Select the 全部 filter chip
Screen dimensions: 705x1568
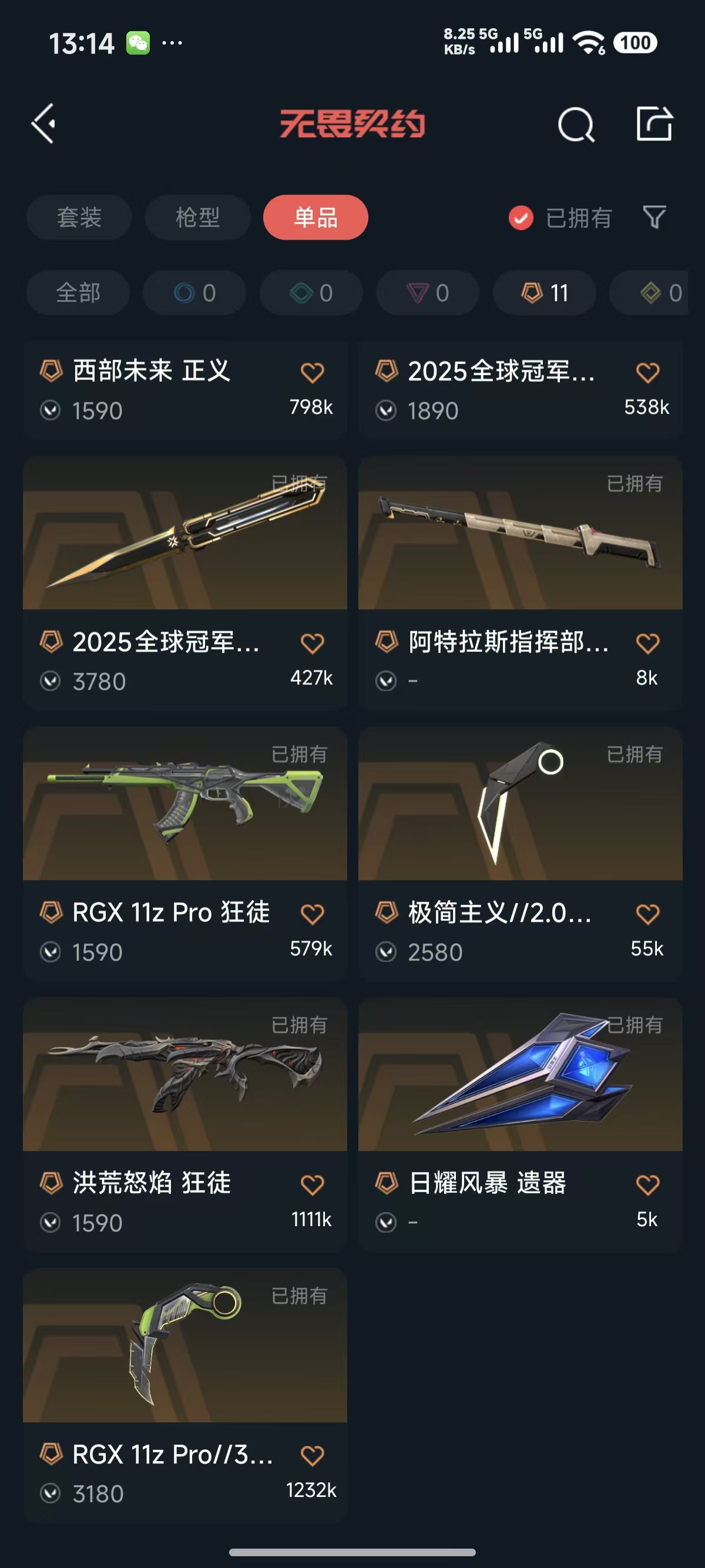pyautogui.click(x=78, y=293)
